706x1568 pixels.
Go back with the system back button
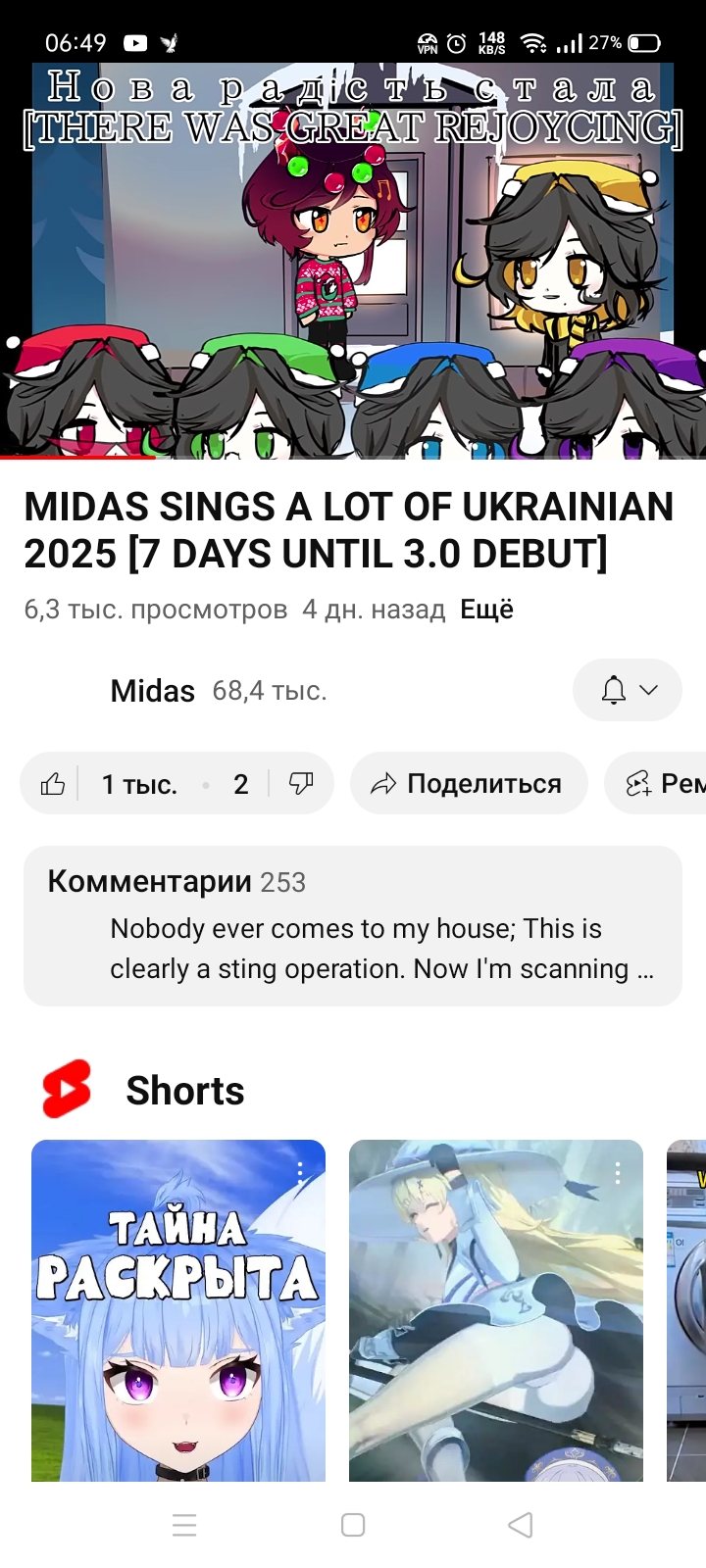click(521, 1525)
